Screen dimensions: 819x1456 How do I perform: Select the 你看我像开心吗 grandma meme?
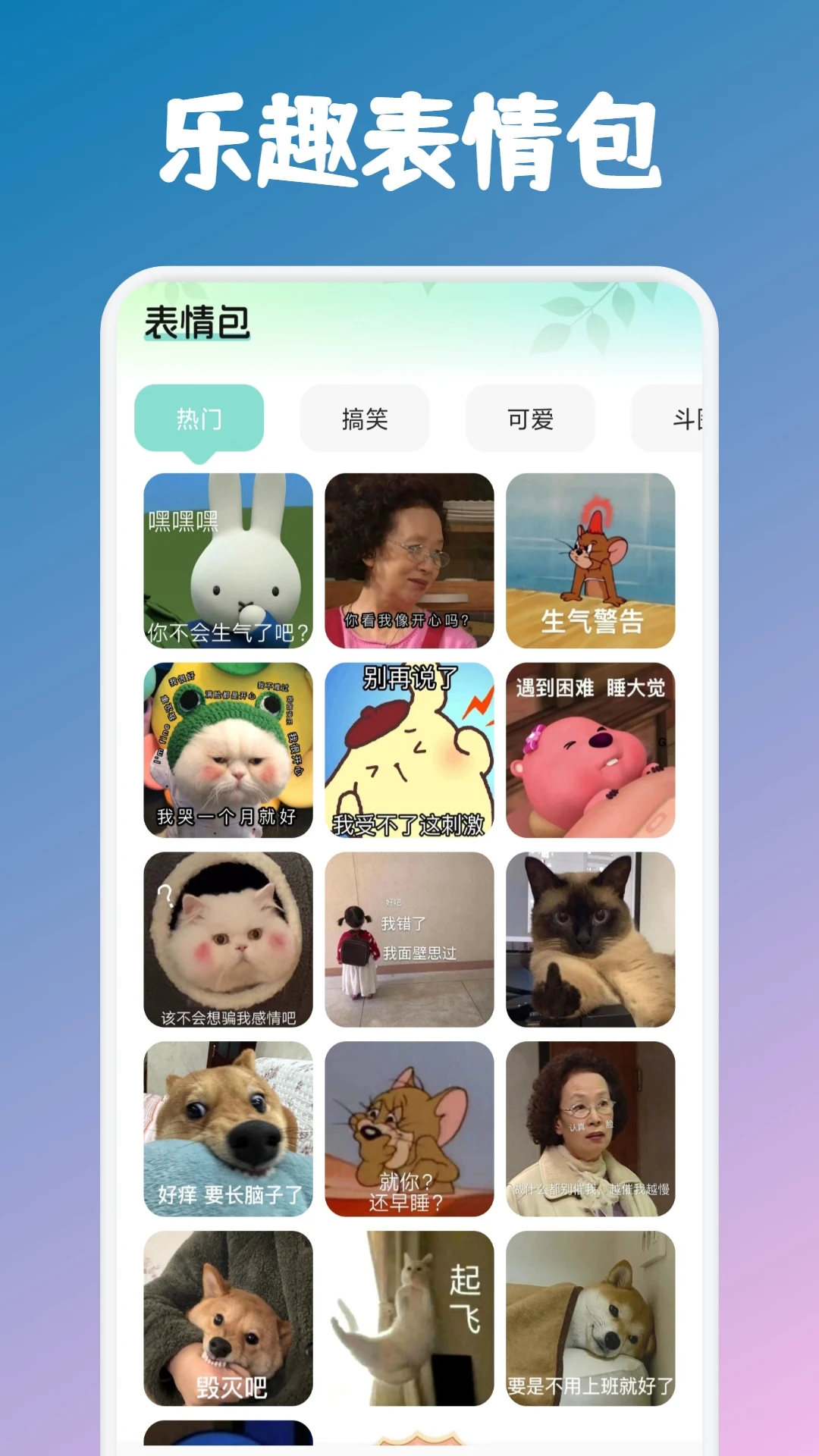click(x=409, y=560)
